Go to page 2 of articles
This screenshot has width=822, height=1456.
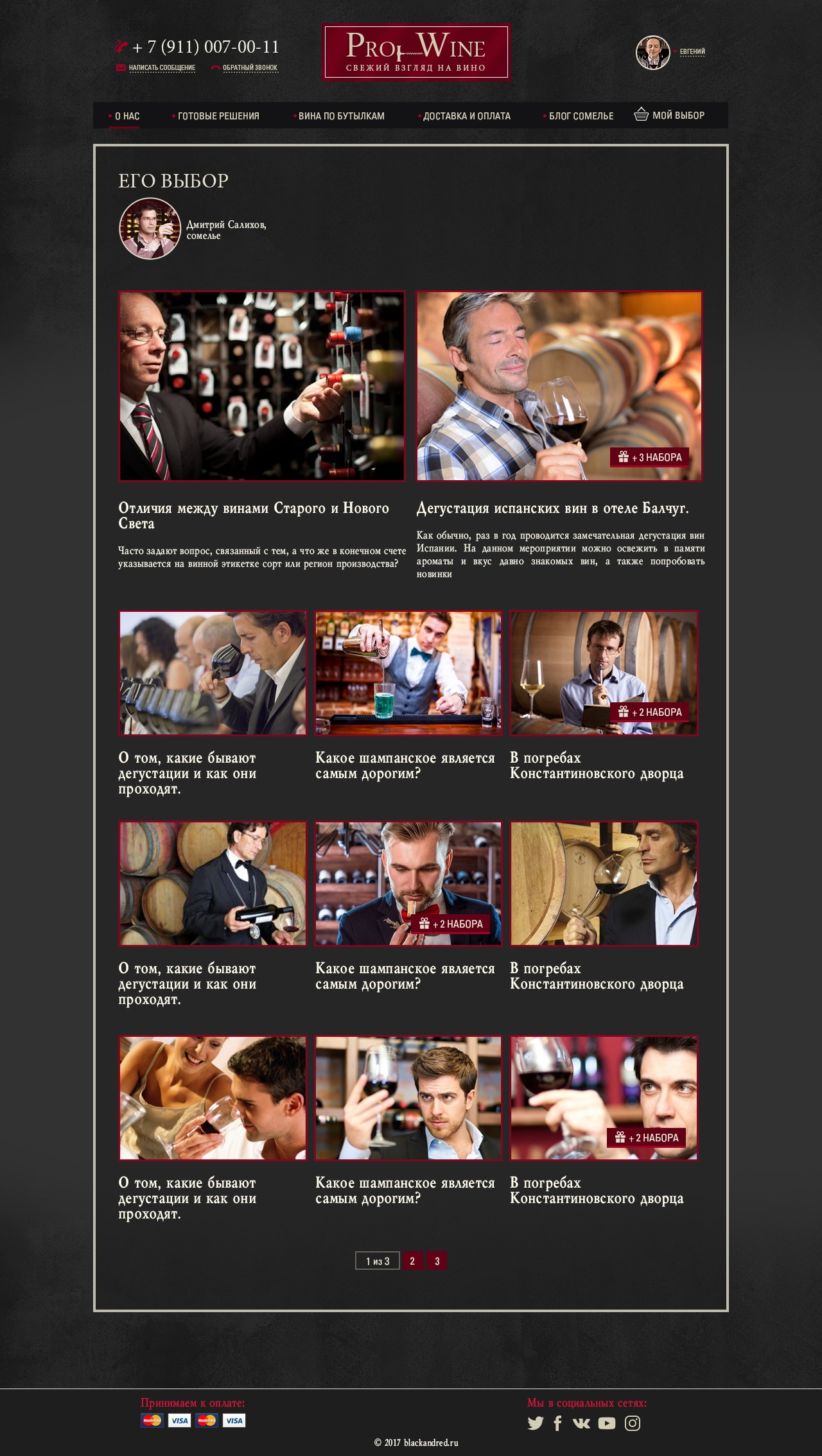point(412,1261)
